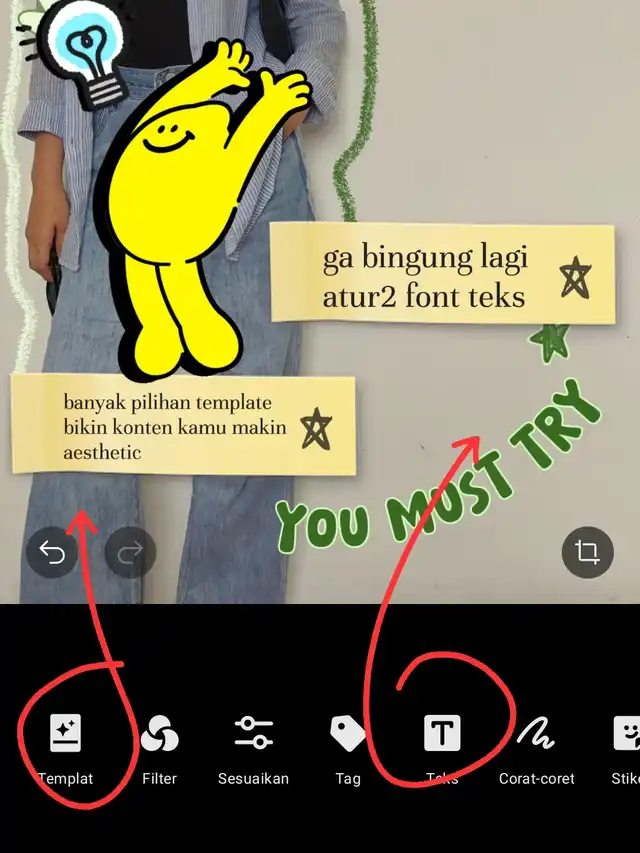This screenshot has height=853, width=640.
Task: Undo the last edit
Action: tap(52, 553)
